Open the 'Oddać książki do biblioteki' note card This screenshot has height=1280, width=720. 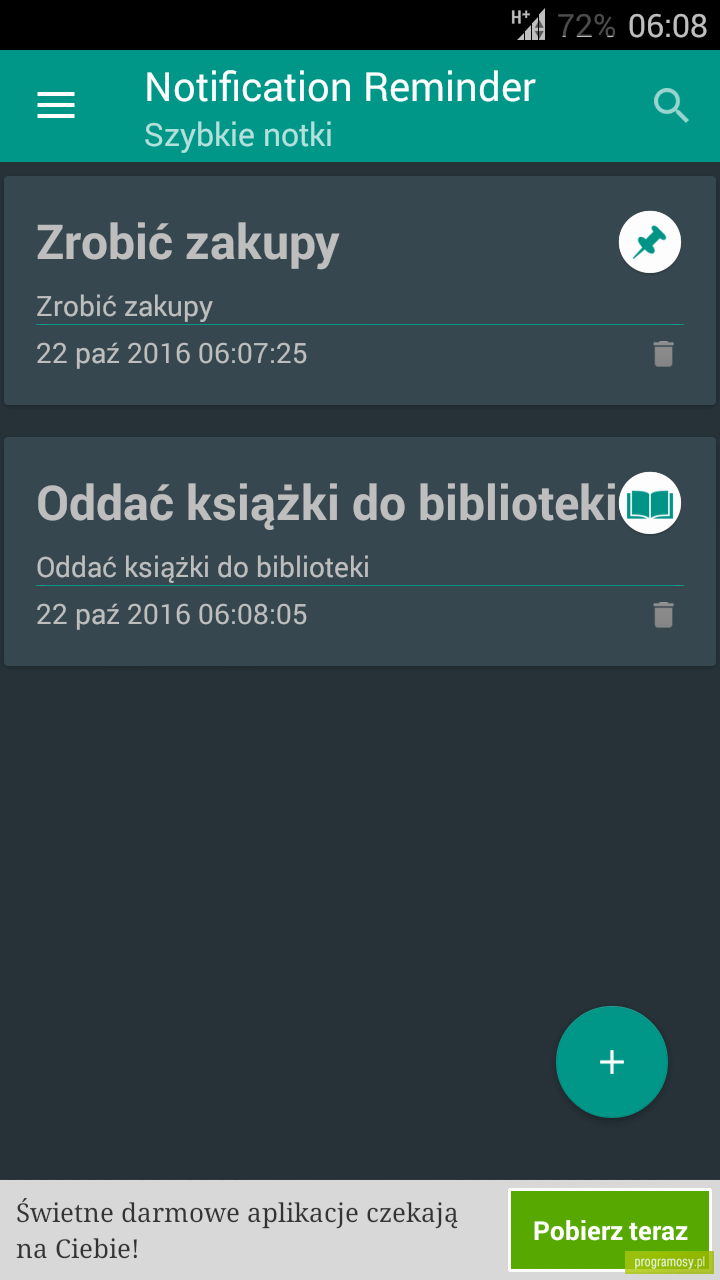[x=360, y=552]
